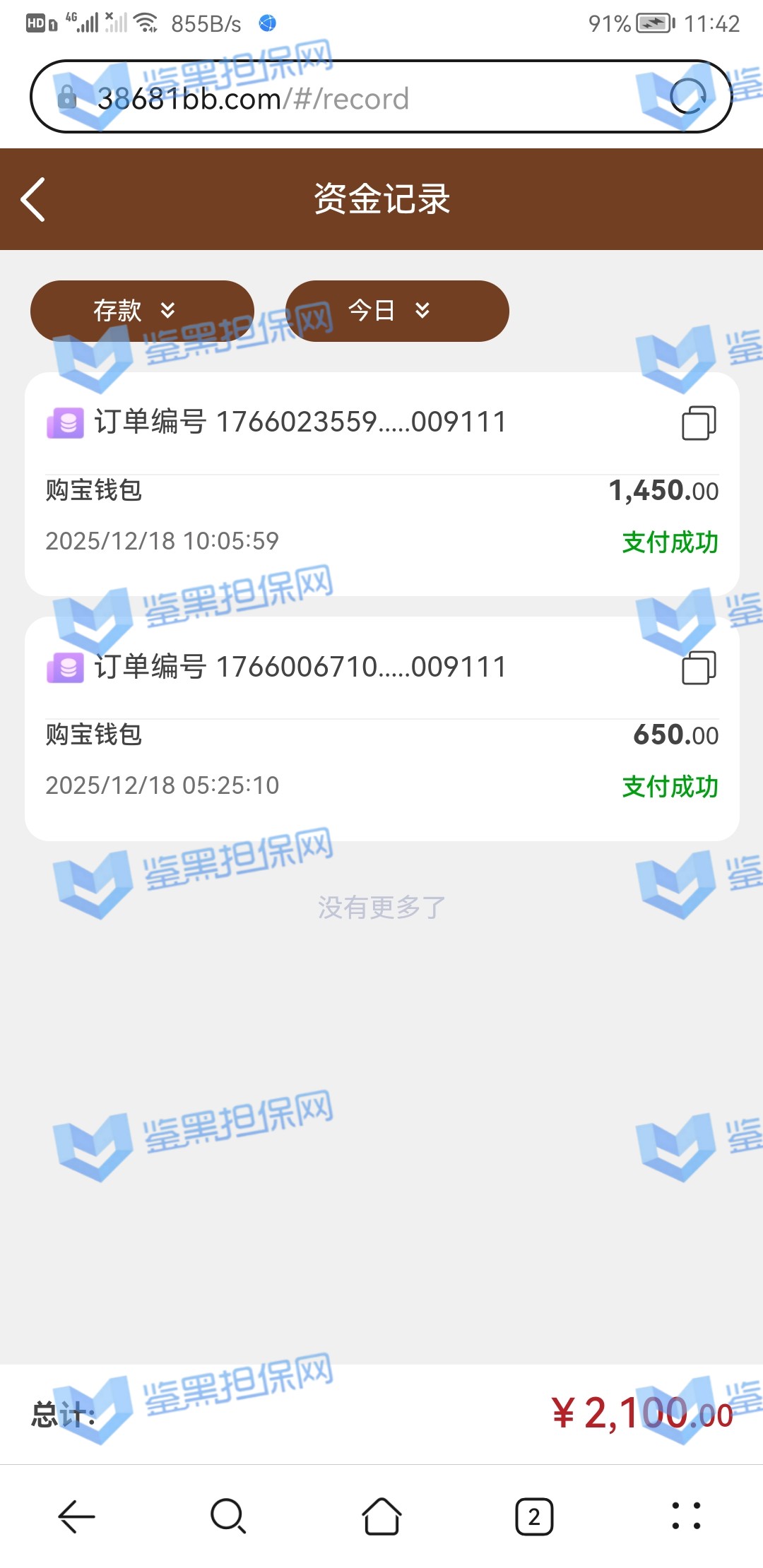
Task: Reload the page with the refresh icon
Action: 687,97
